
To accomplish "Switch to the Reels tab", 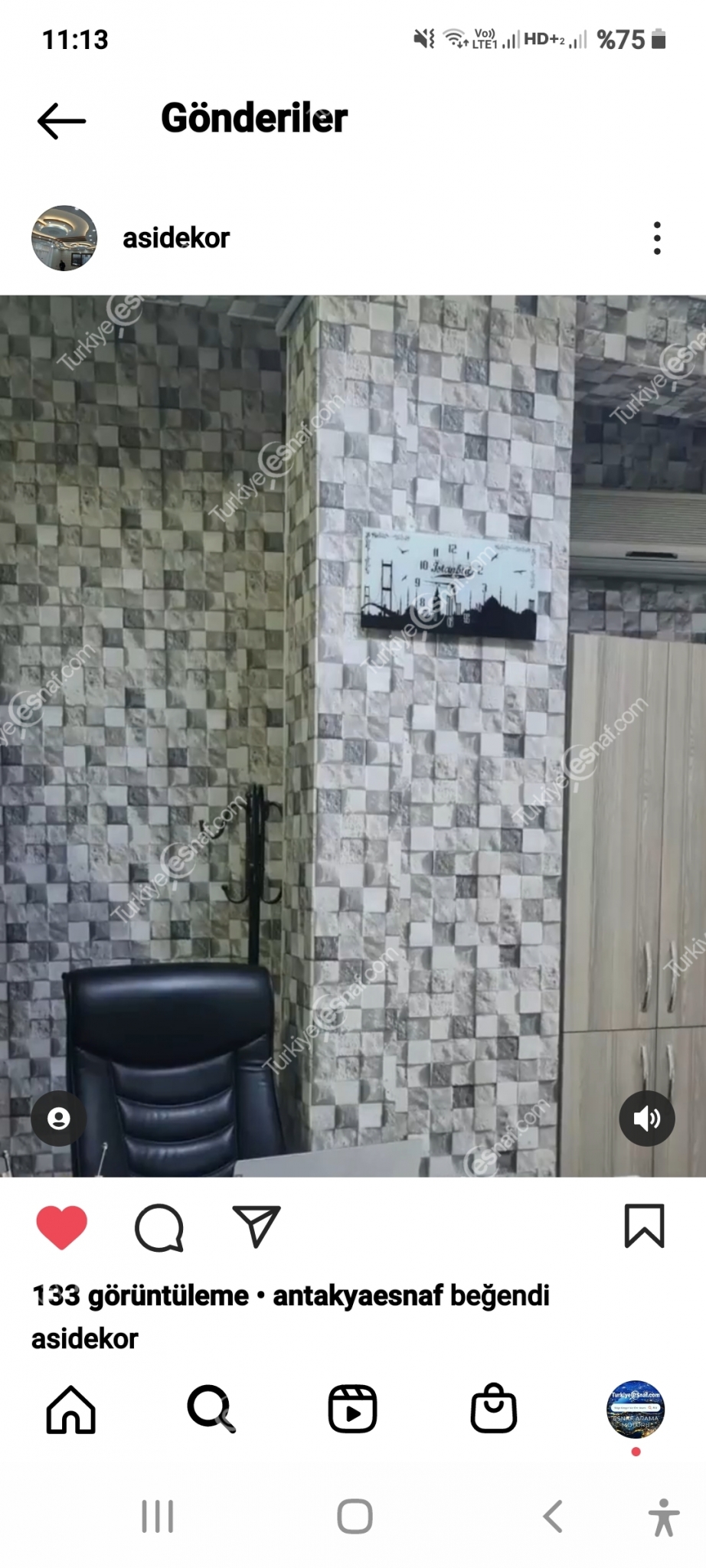I will pos(352,1409).
